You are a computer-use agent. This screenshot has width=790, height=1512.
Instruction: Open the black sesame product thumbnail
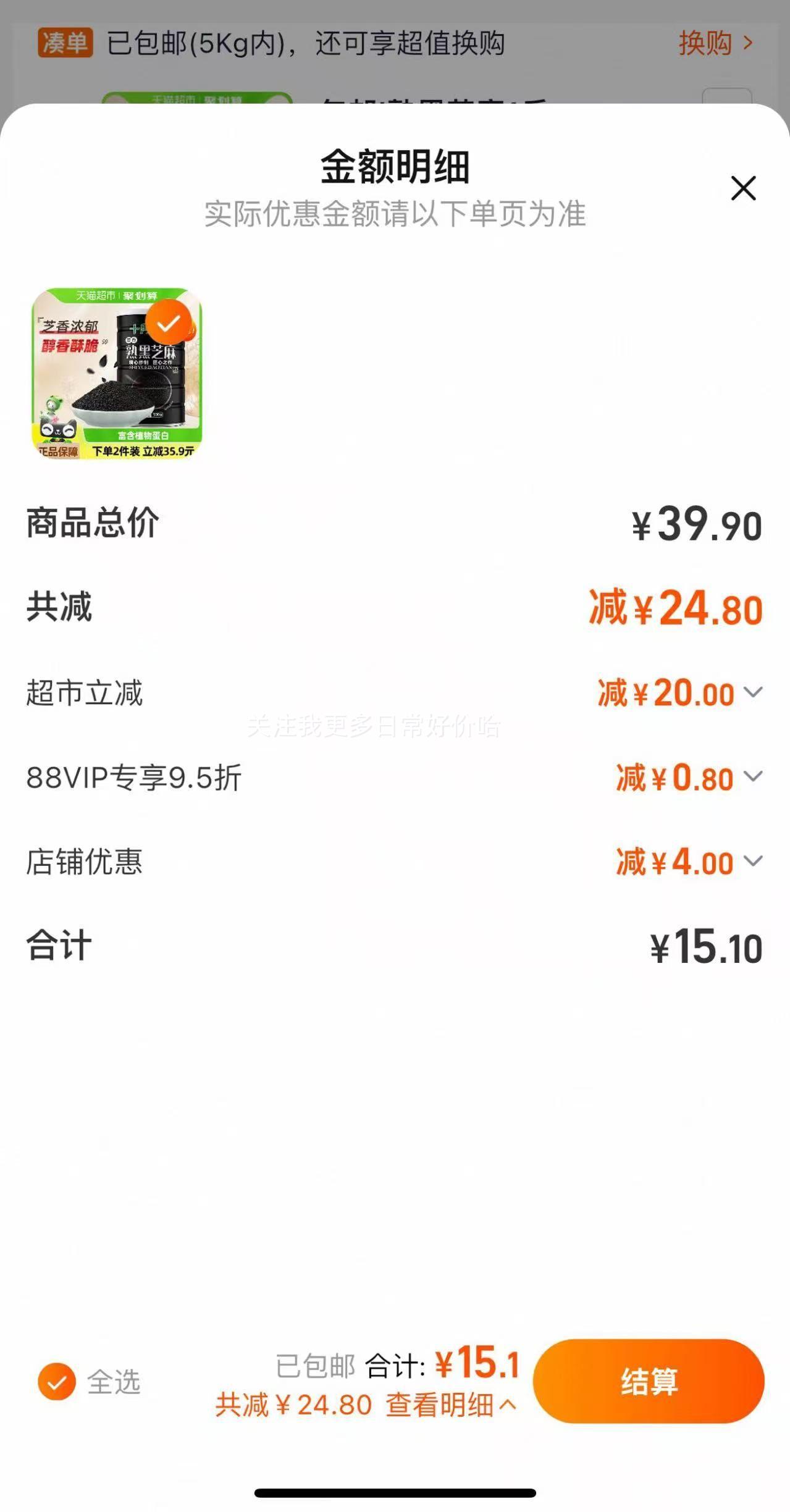(117, 374)
